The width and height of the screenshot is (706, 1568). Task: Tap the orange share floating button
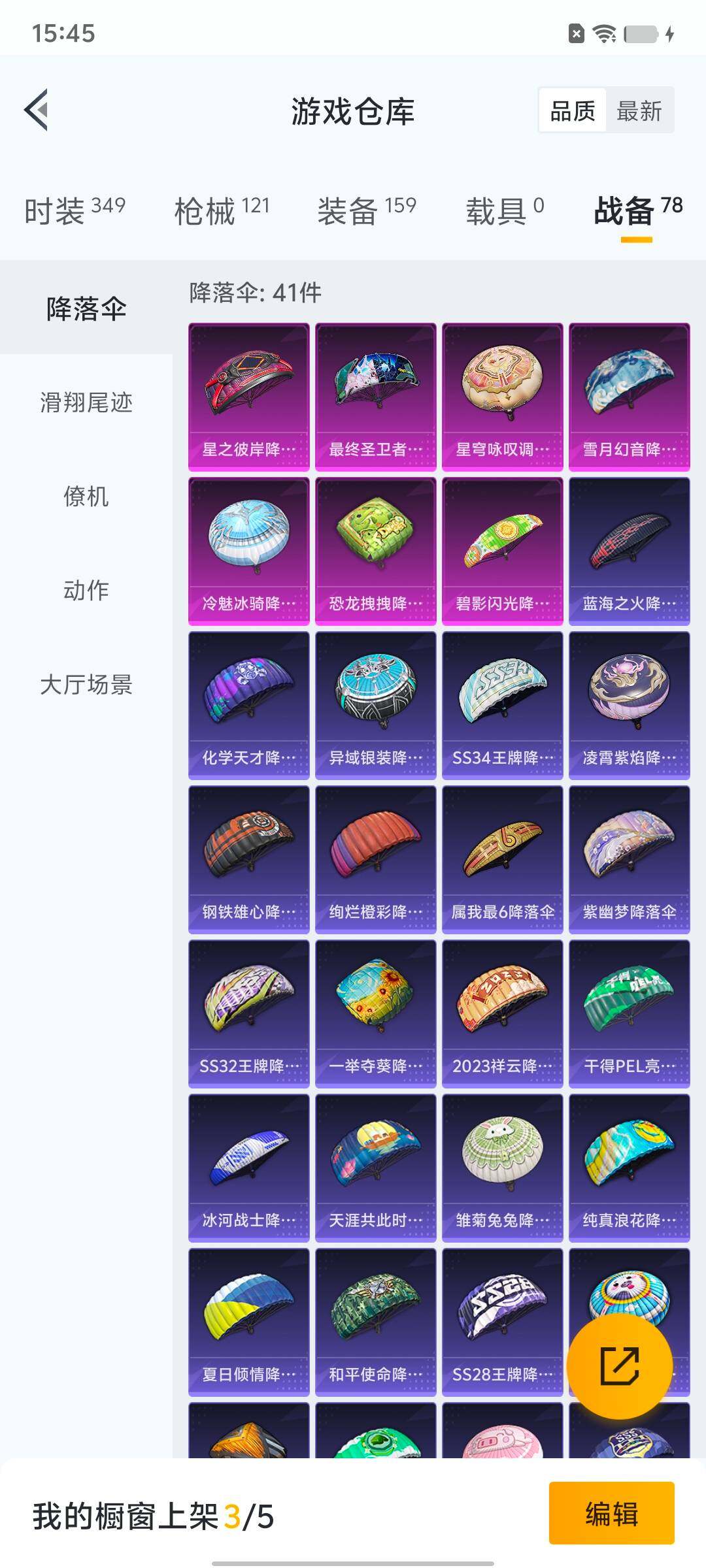pyautogui.click(x=619, y=1365)
